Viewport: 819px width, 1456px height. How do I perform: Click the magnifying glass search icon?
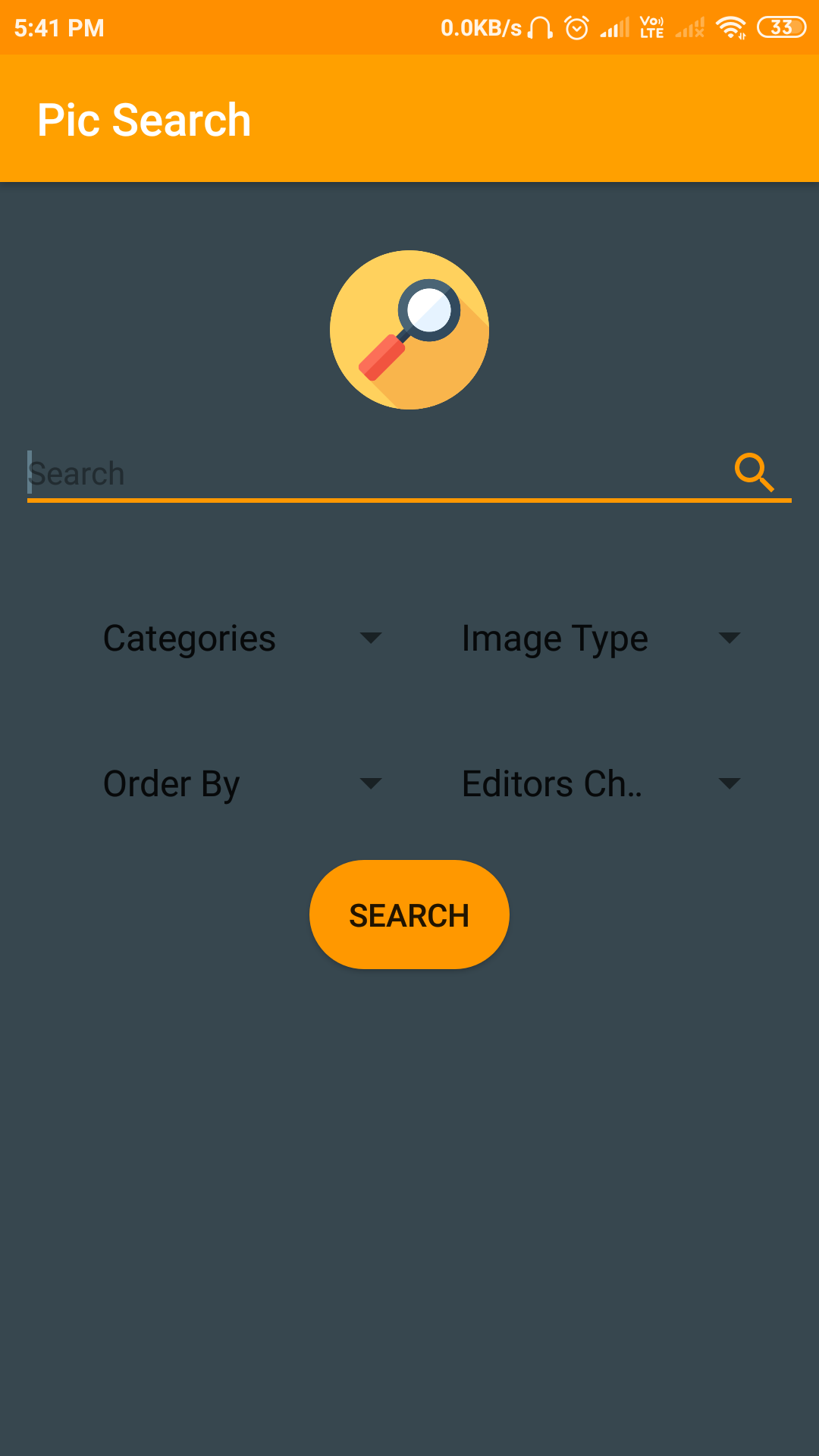pyautogui.click(x=755, y=472)
